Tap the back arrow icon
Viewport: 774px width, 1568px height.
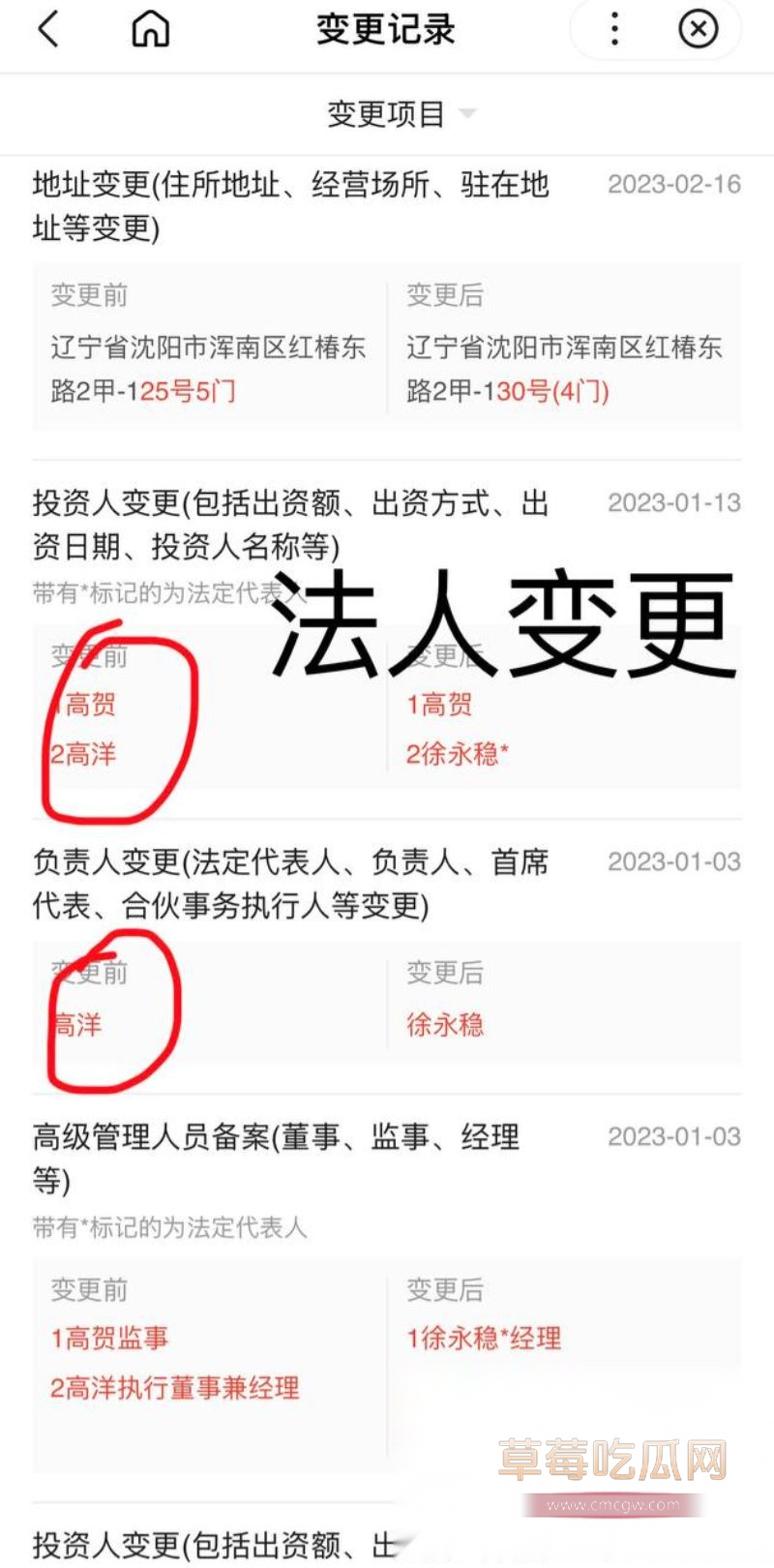pos(50,29)
